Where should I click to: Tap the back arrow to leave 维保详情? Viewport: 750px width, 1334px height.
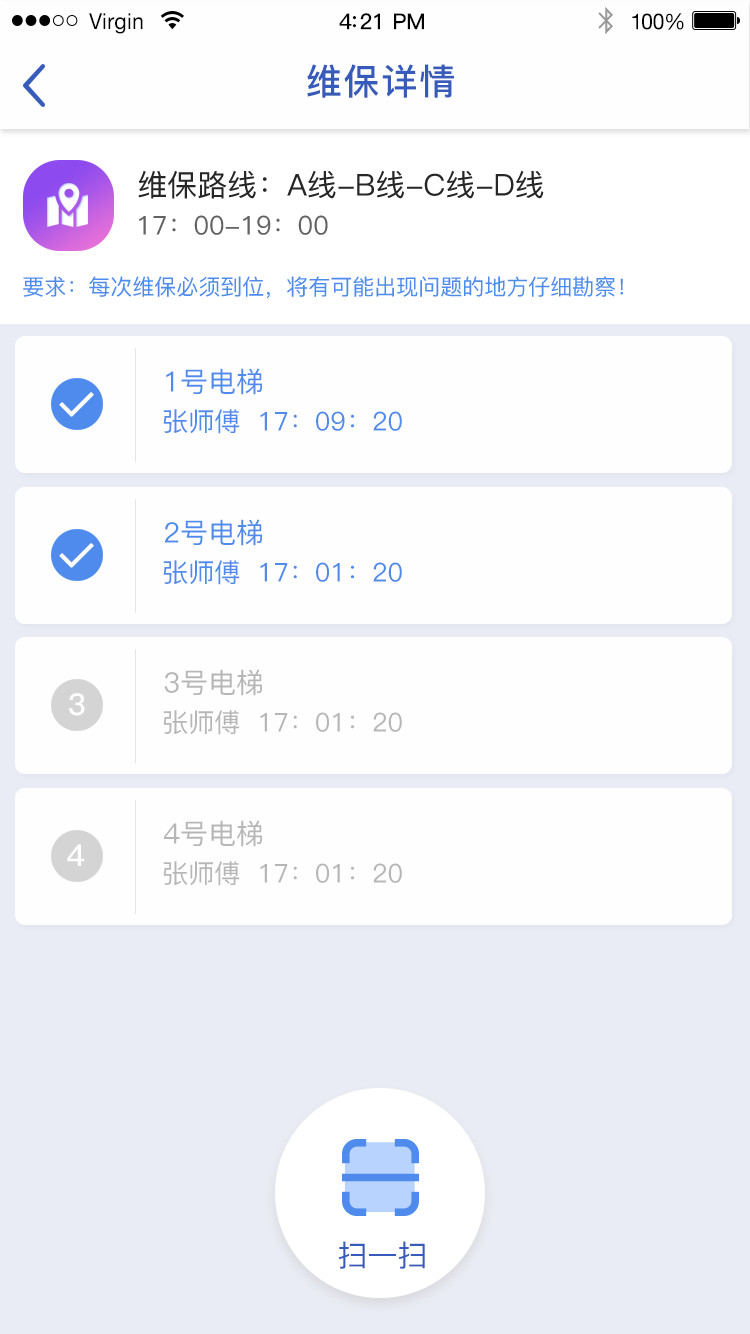point(34,85)
